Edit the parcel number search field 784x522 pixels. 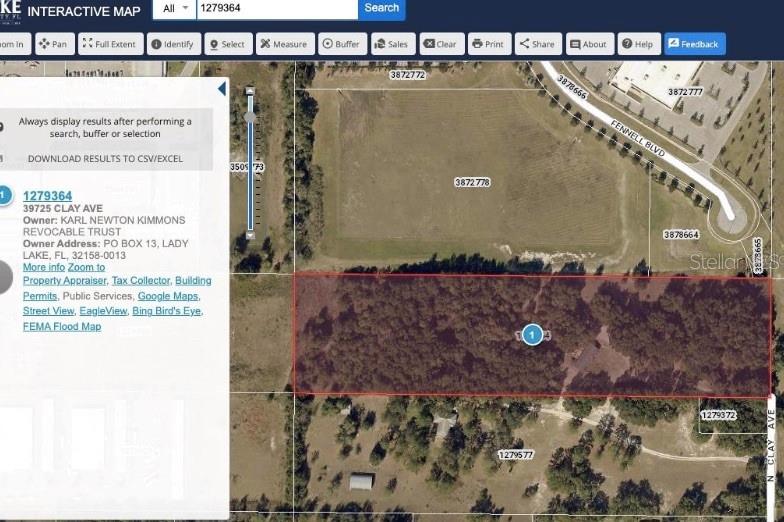coord(276,9)
